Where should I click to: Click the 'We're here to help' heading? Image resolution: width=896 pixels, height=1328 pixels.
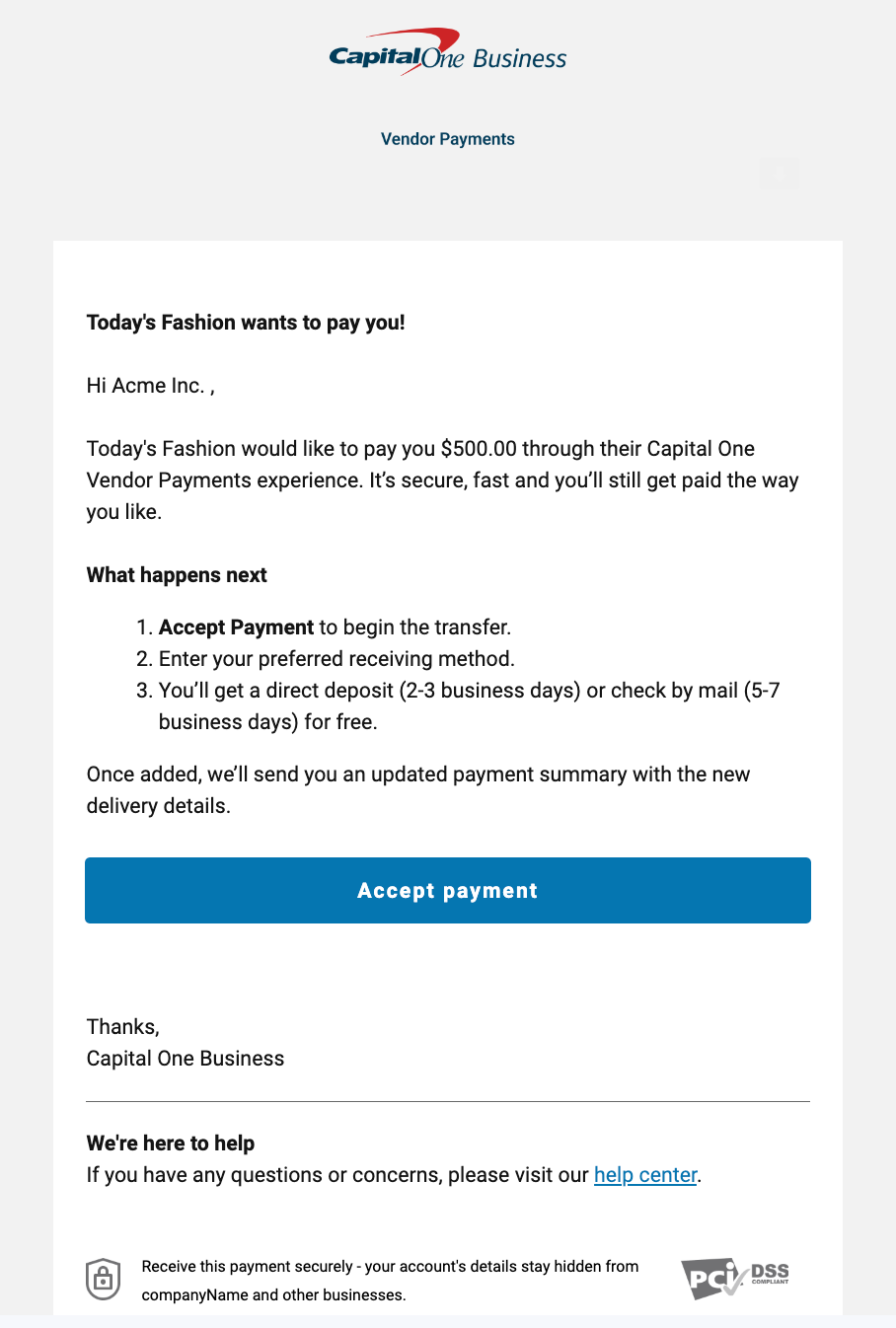tap(170, 1143)
